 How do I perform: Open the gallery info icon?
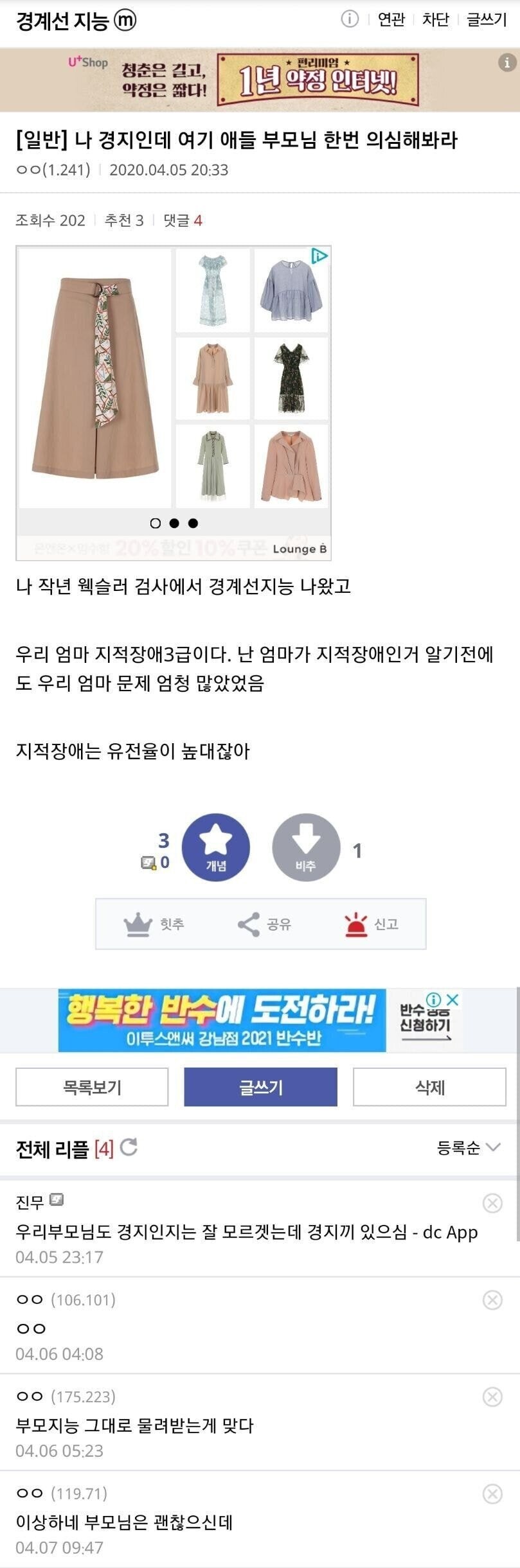[x=349, y=19]
